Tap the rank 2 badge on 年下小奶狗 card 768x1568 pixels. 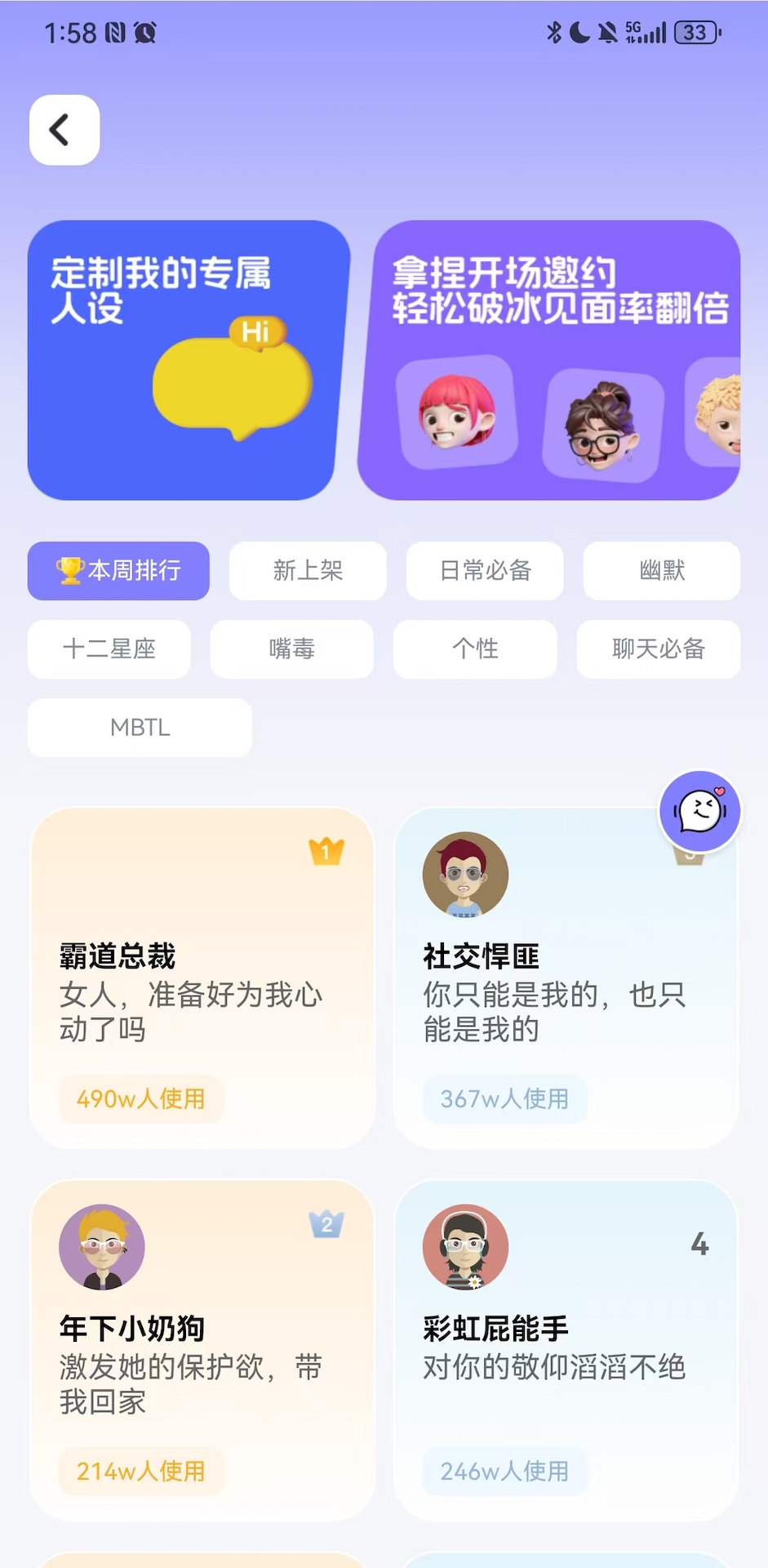point(326,1223)
